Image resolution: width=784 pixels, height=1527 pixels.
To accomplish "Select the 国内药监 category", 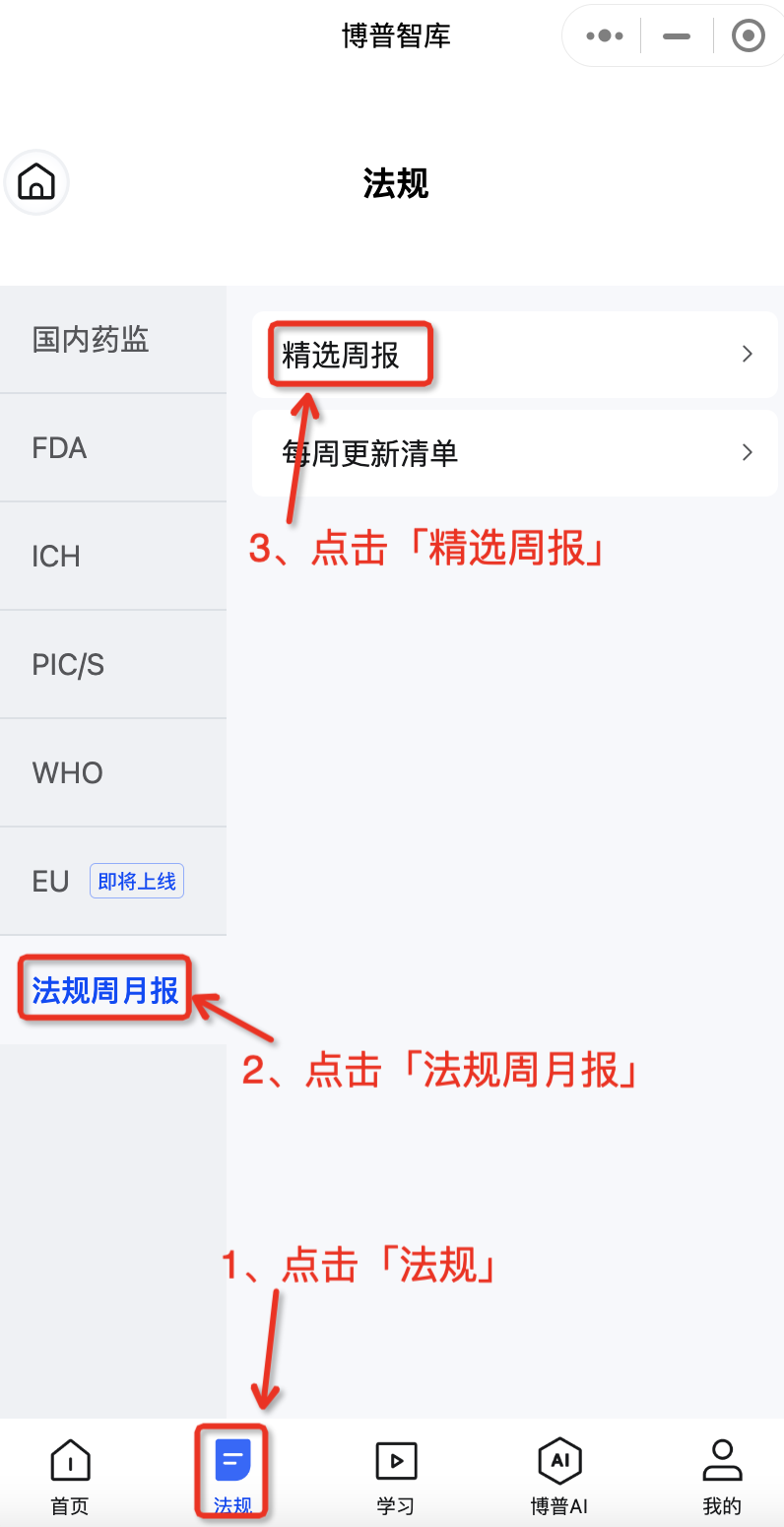I will [x=91, y=340].
